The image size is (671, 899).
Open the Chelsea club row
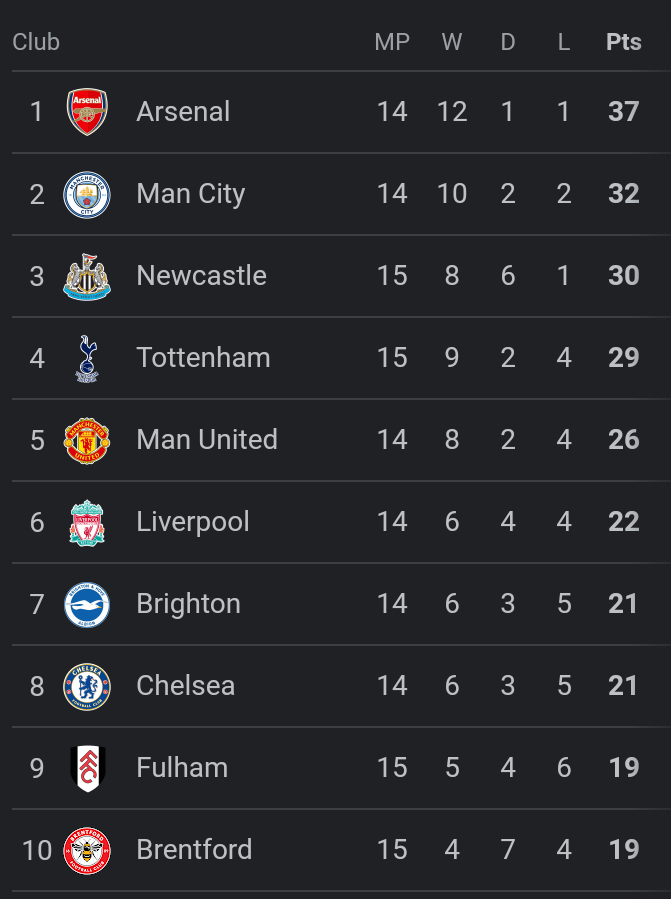click(x=185, y=686)
